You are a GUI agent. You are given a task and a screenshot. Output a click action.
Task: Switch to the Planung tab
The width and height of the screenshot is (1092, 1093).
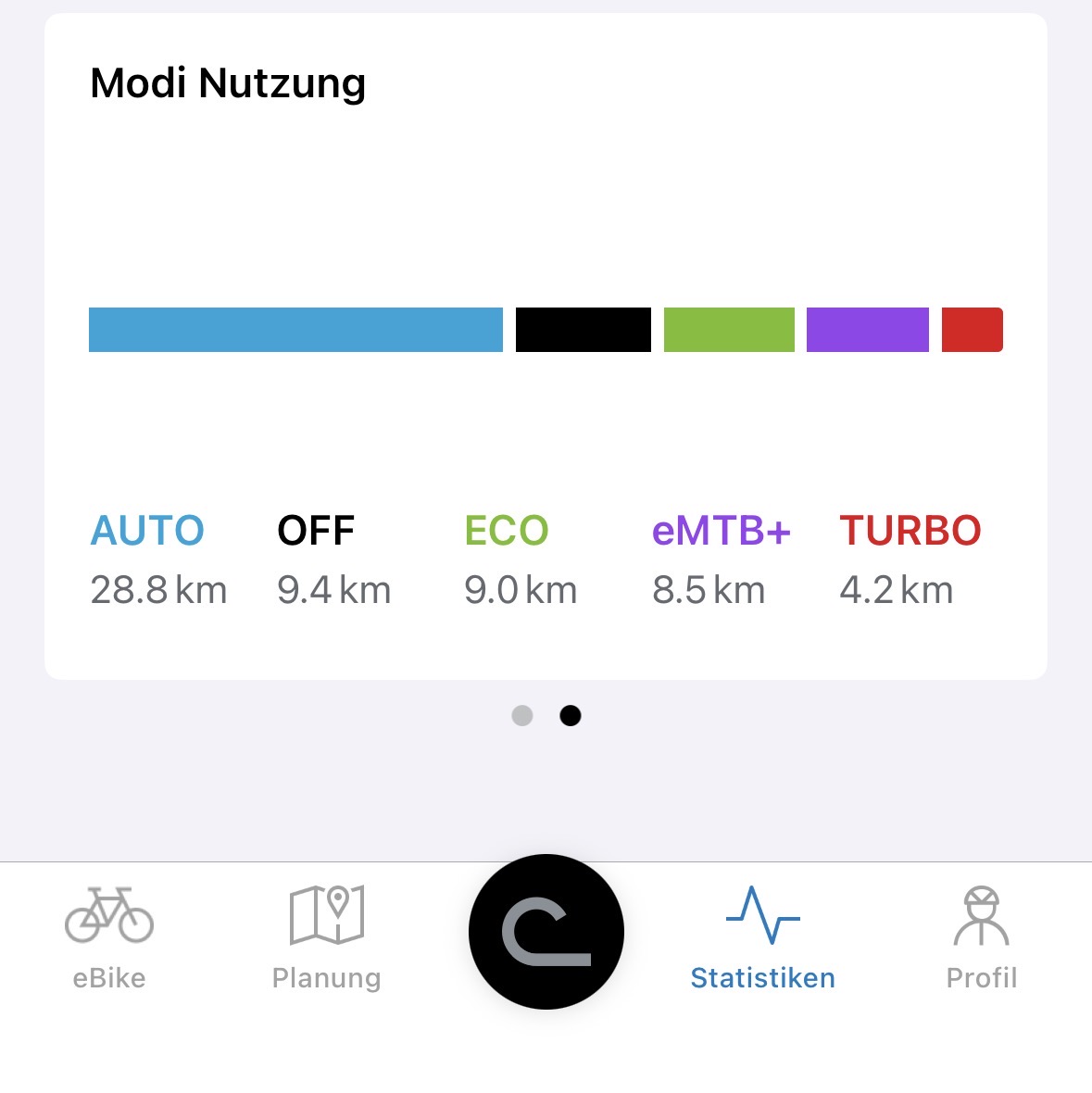pyautogui.click(x=327, y=936)
